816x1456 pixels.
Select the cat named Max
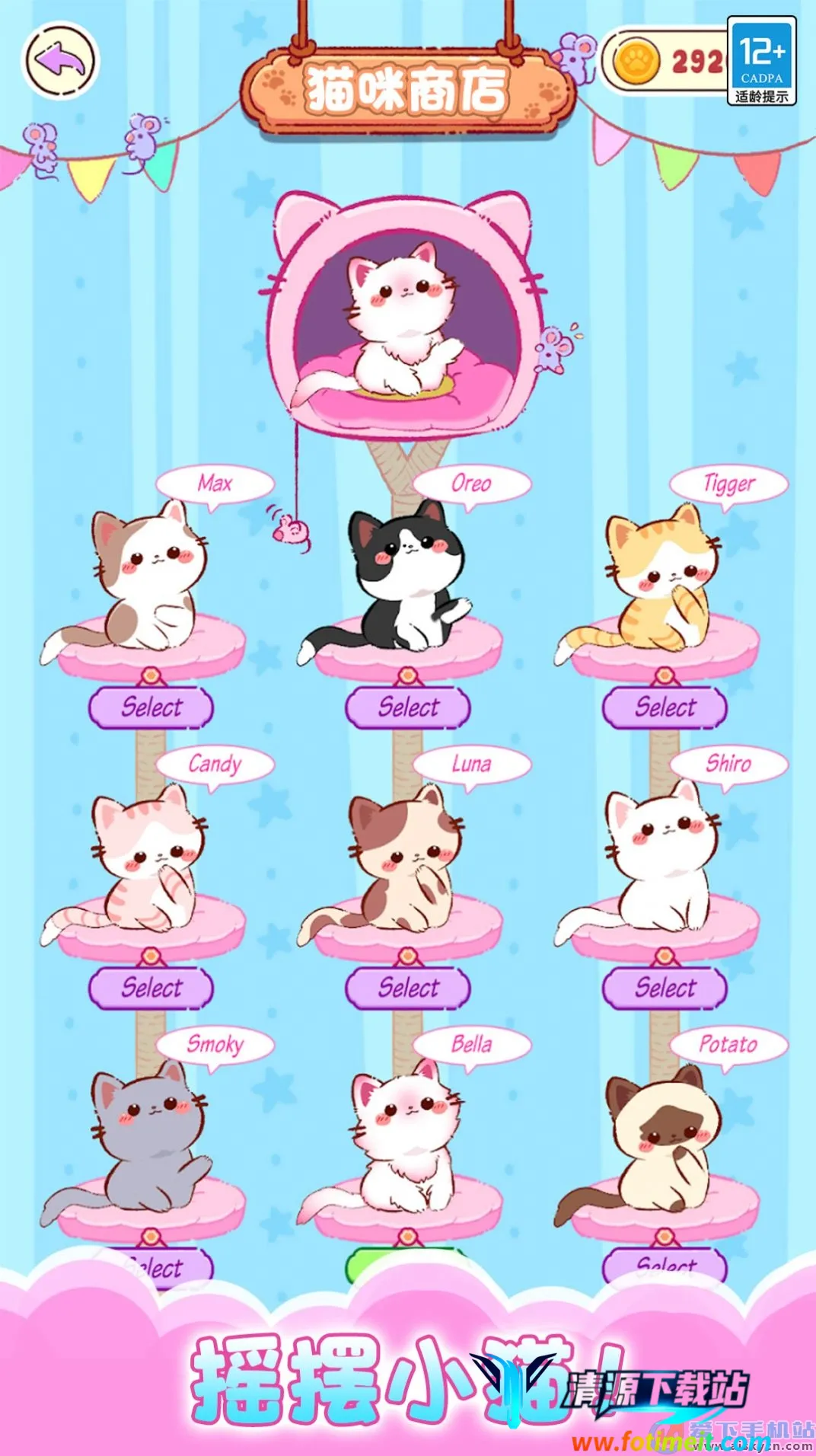(151, 707)
